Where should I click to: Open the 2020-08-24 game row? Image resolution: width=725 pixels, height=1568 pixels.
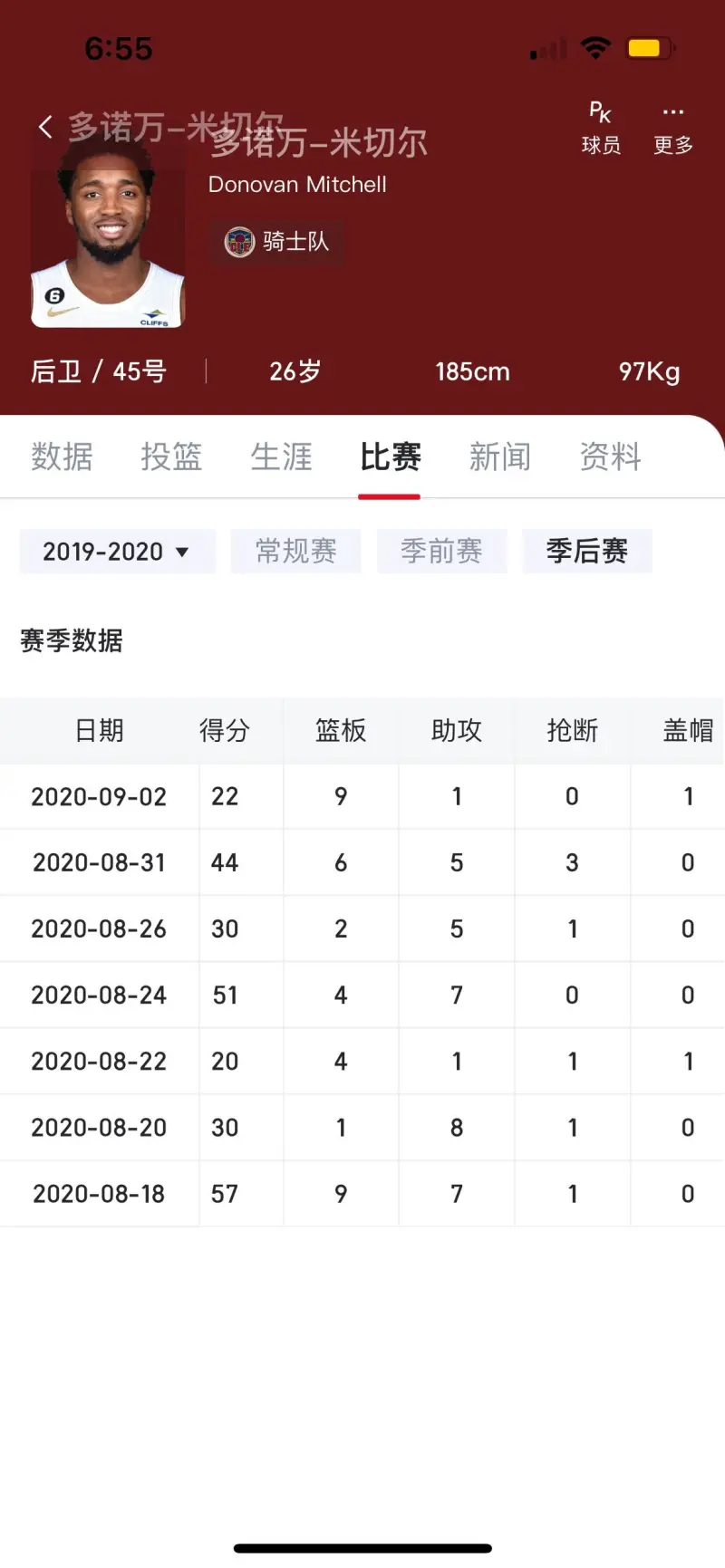tap(362, 995)
